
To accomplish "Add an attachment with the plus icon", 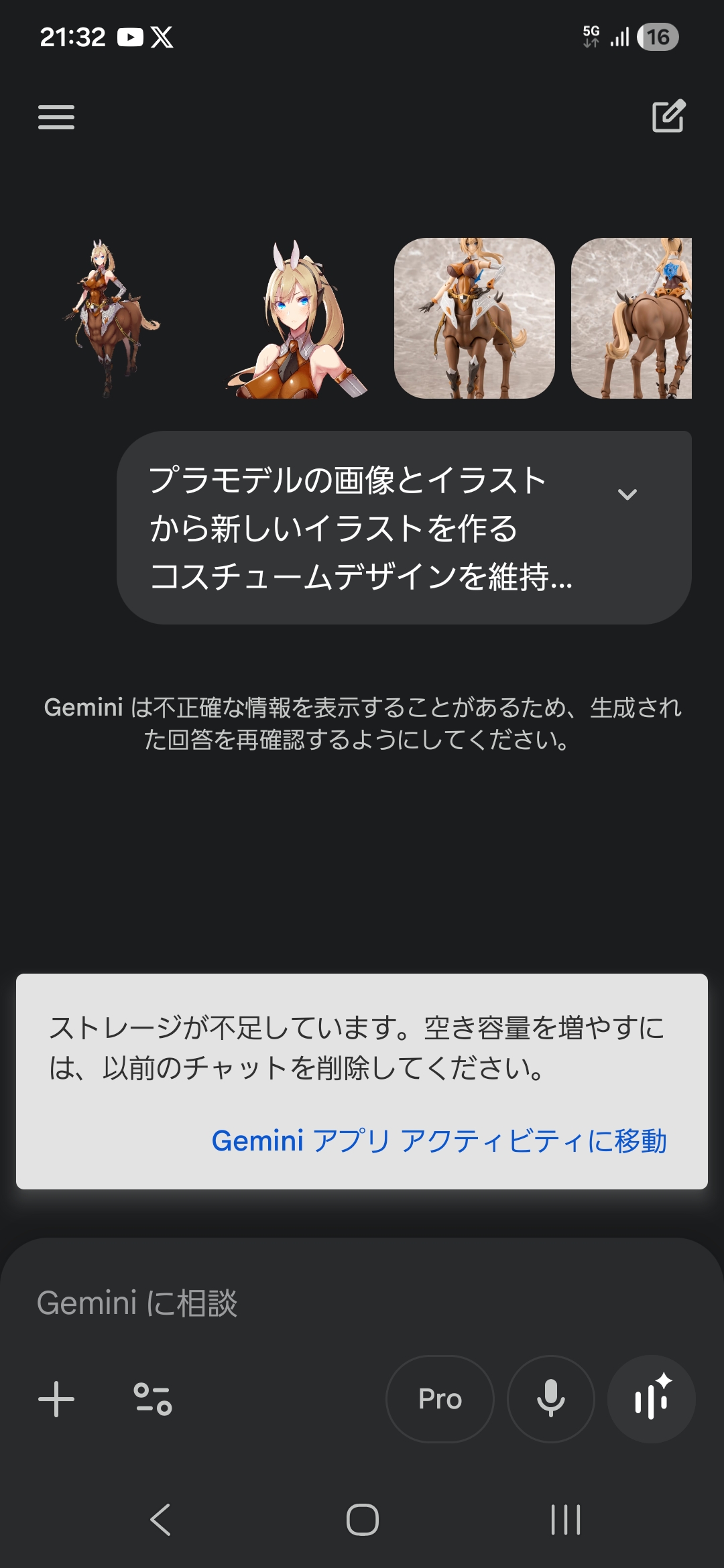I will 56,1399.
